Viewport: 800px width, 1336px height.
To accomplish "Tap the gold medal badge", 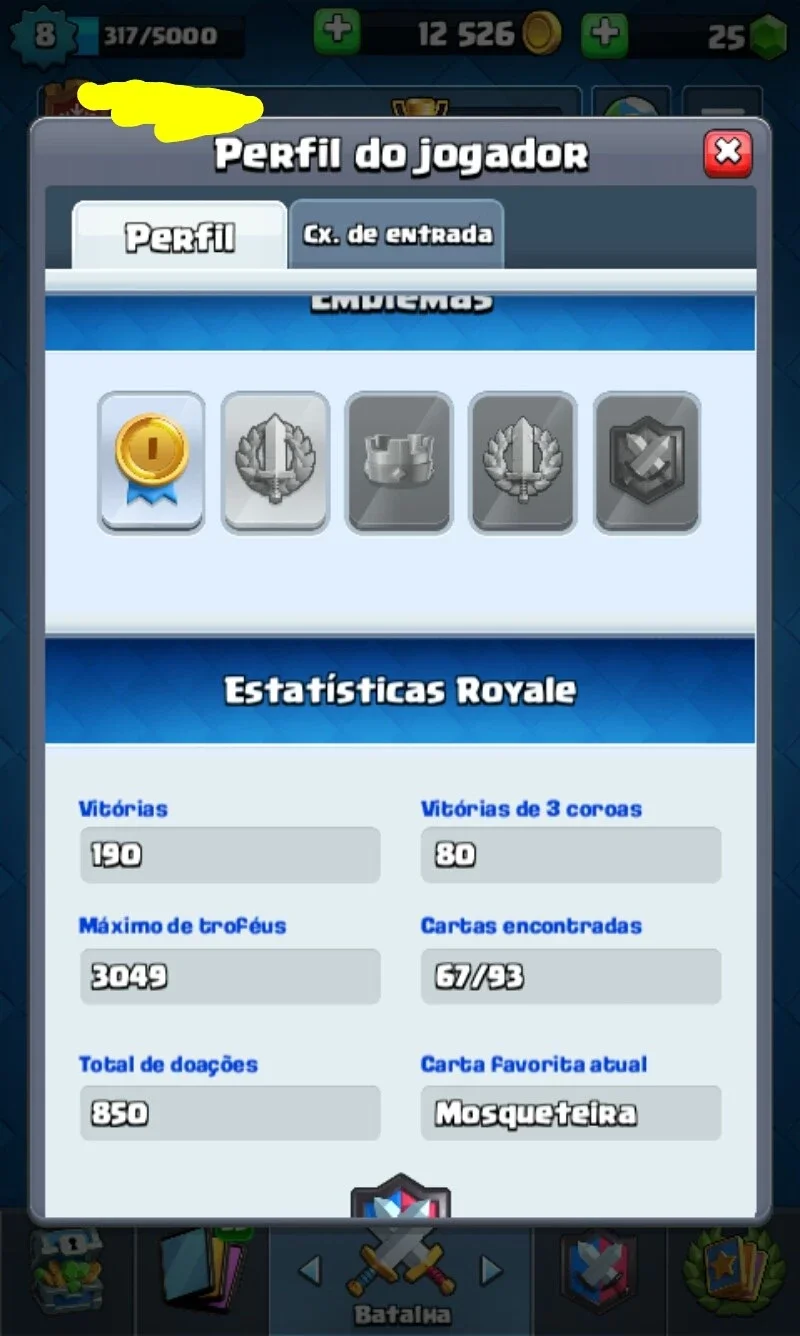I will tap(151, 462).
